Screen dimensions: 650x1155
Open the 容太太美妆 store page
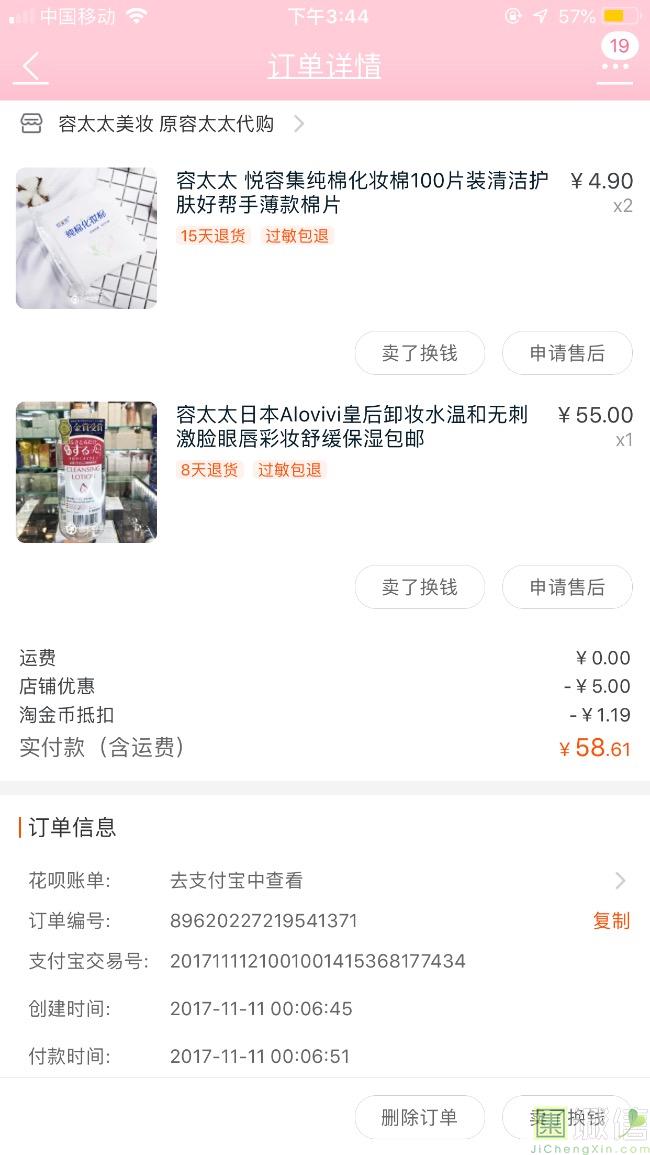tap(165, 124)
